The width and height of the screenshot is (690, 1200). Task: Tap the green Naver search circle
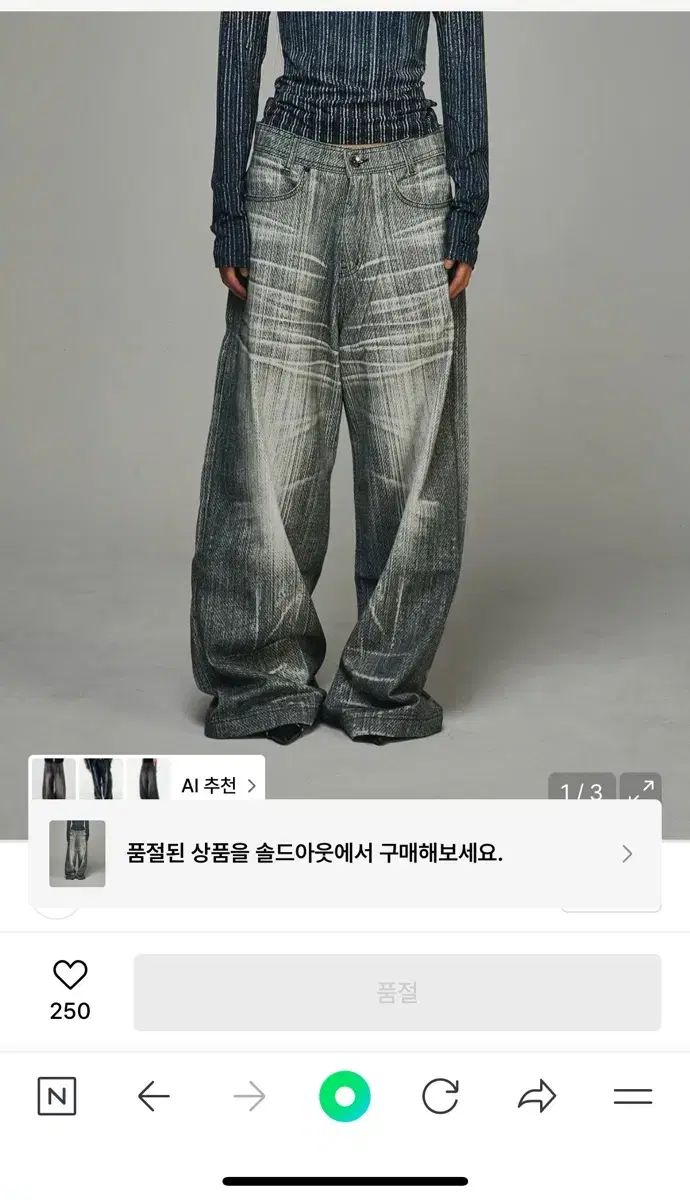[x=345, y=1097]
